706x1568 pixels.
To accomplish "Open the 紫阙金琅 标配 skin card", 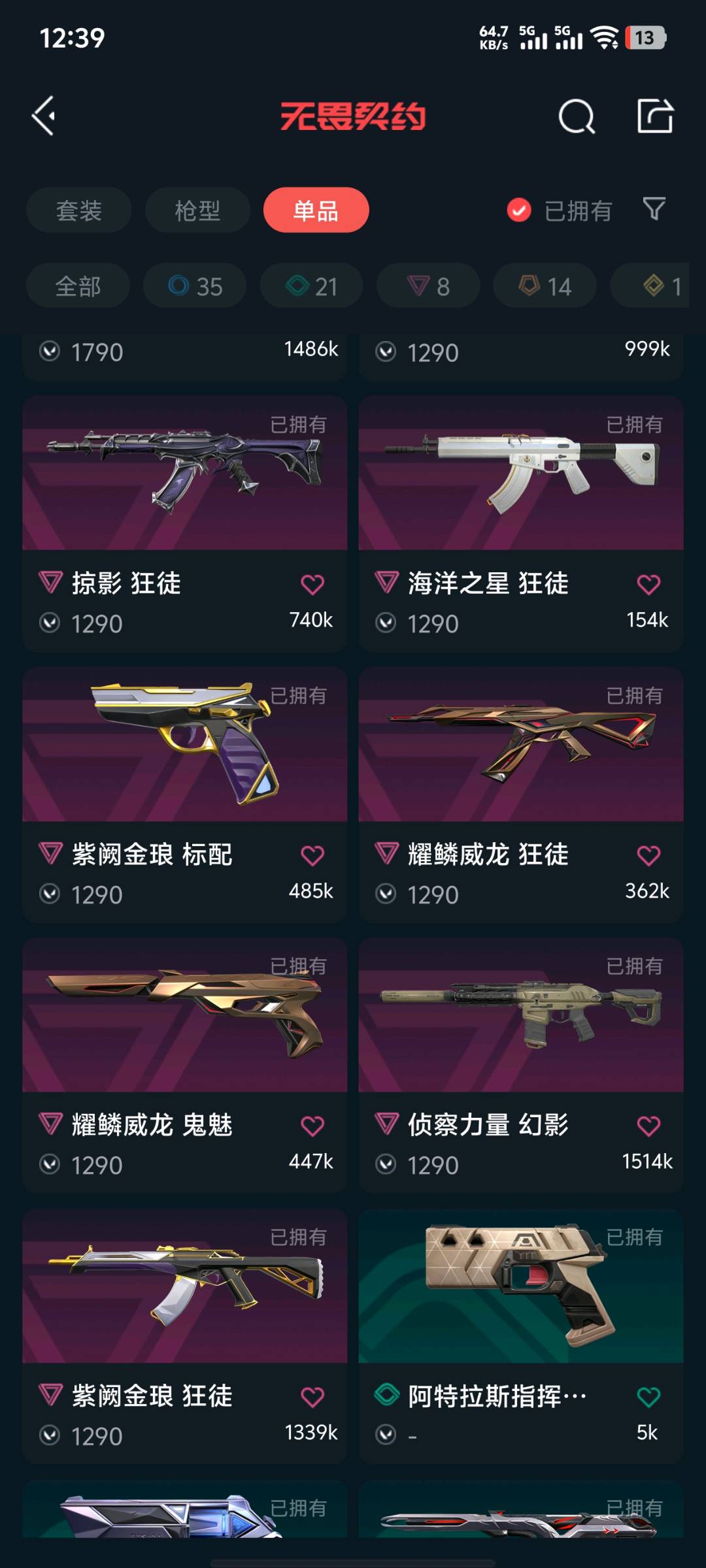I will 184,745.
